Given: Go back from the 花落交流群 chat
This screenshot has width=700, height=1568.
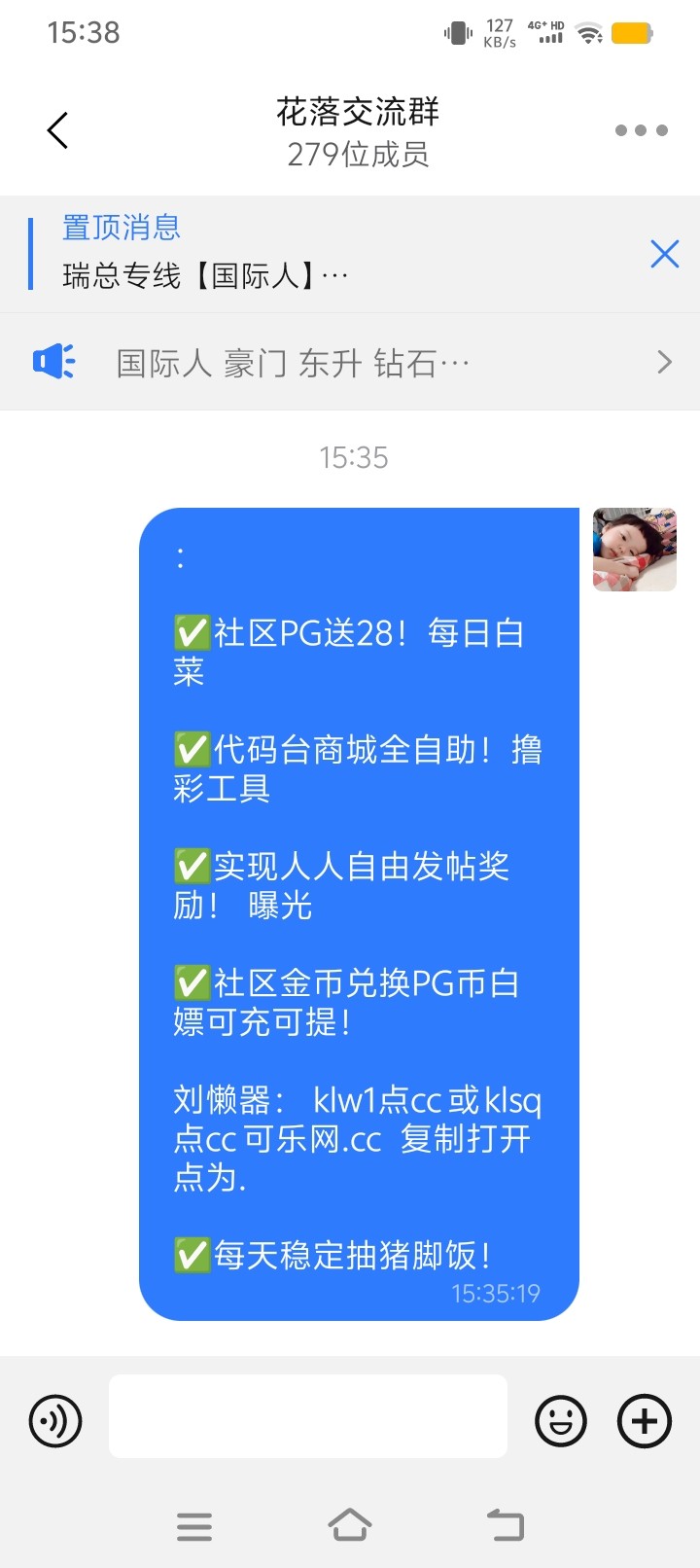Looking at the screenshot, I should click(57, 130).
